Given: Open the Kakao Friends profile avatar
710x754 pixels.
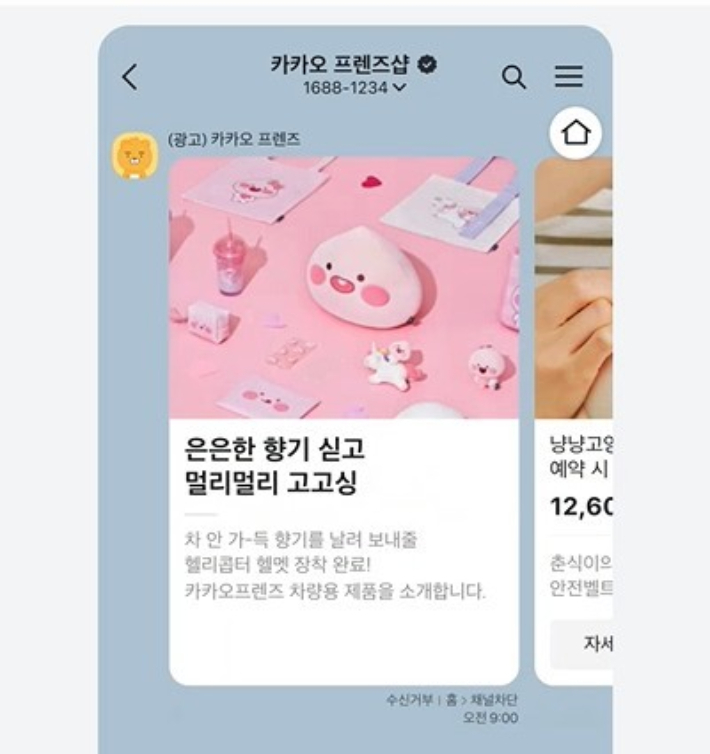Looking at the screenshot, I should (135, 156).
